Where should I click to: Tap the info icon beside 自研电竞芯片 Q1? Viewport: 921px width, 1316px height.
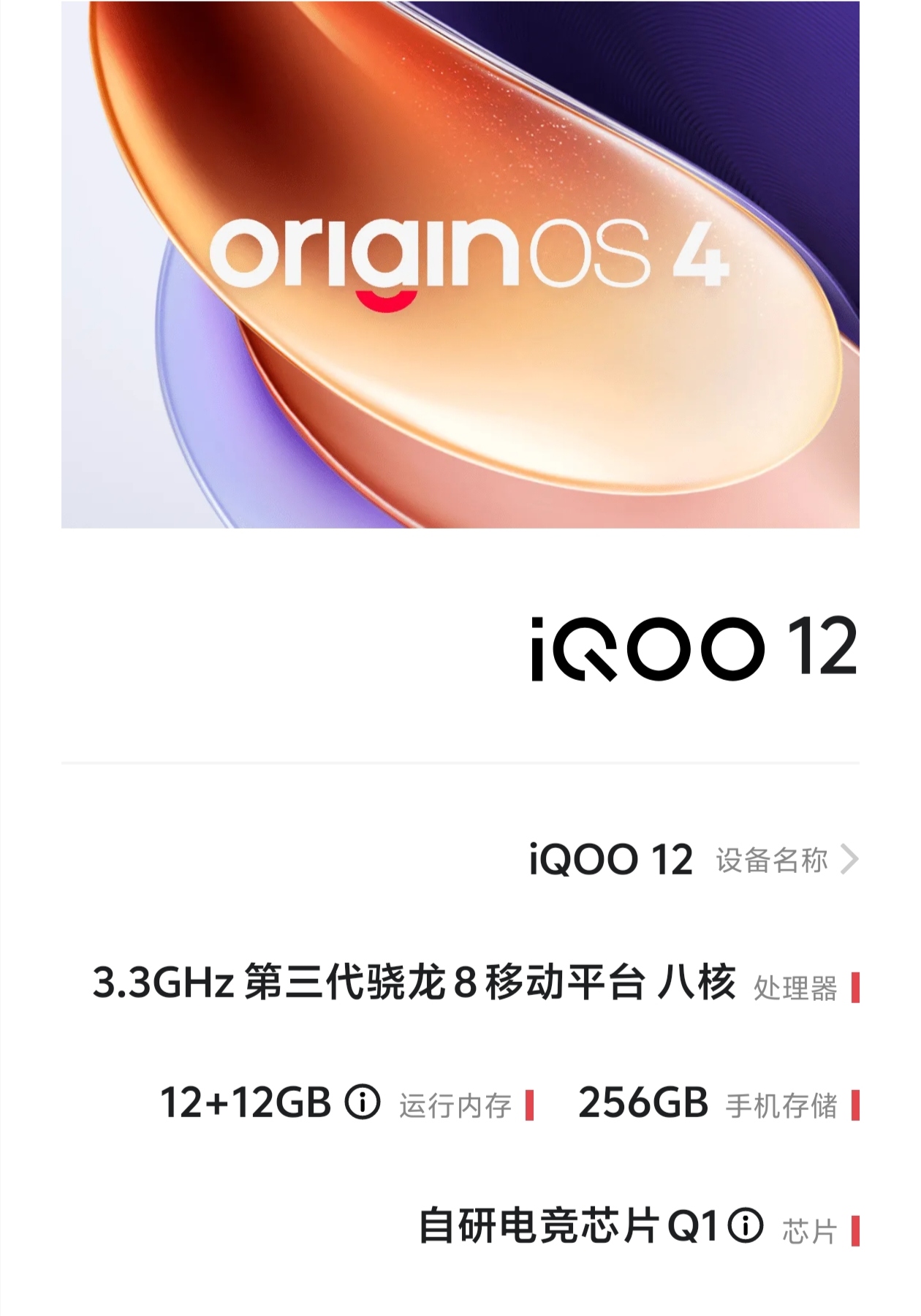tap(746, 1225)
